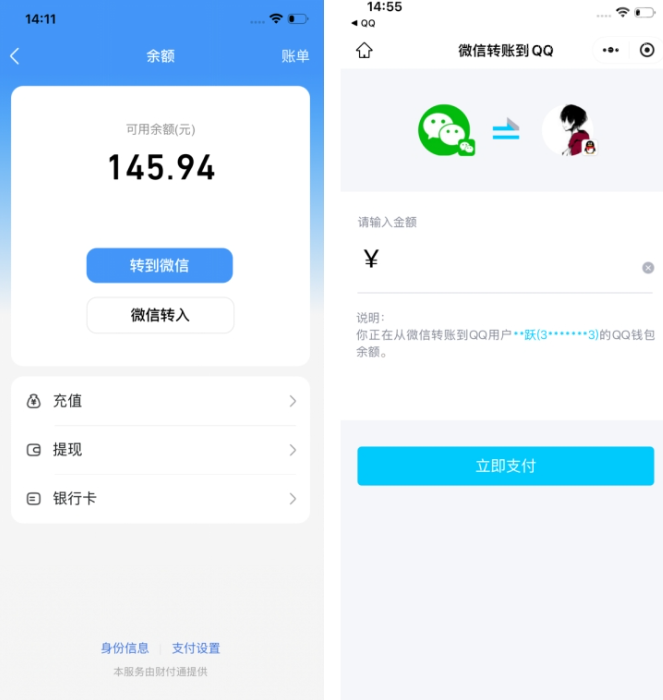This screenshot has height=700, width=663.
Task: Open the 充值 top-up option
Action: 160,401
